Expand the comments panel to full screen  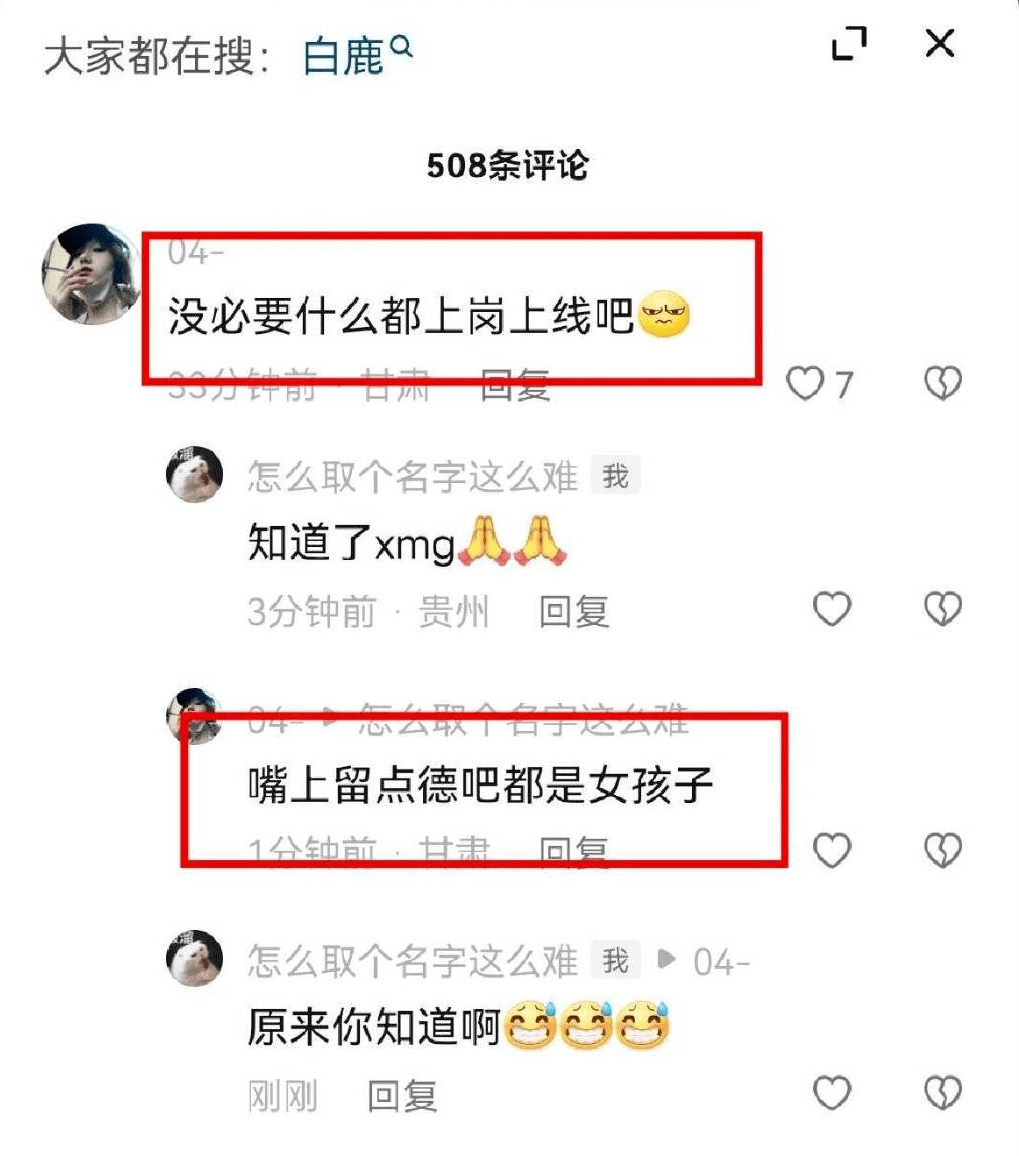(x=849, y=45)
